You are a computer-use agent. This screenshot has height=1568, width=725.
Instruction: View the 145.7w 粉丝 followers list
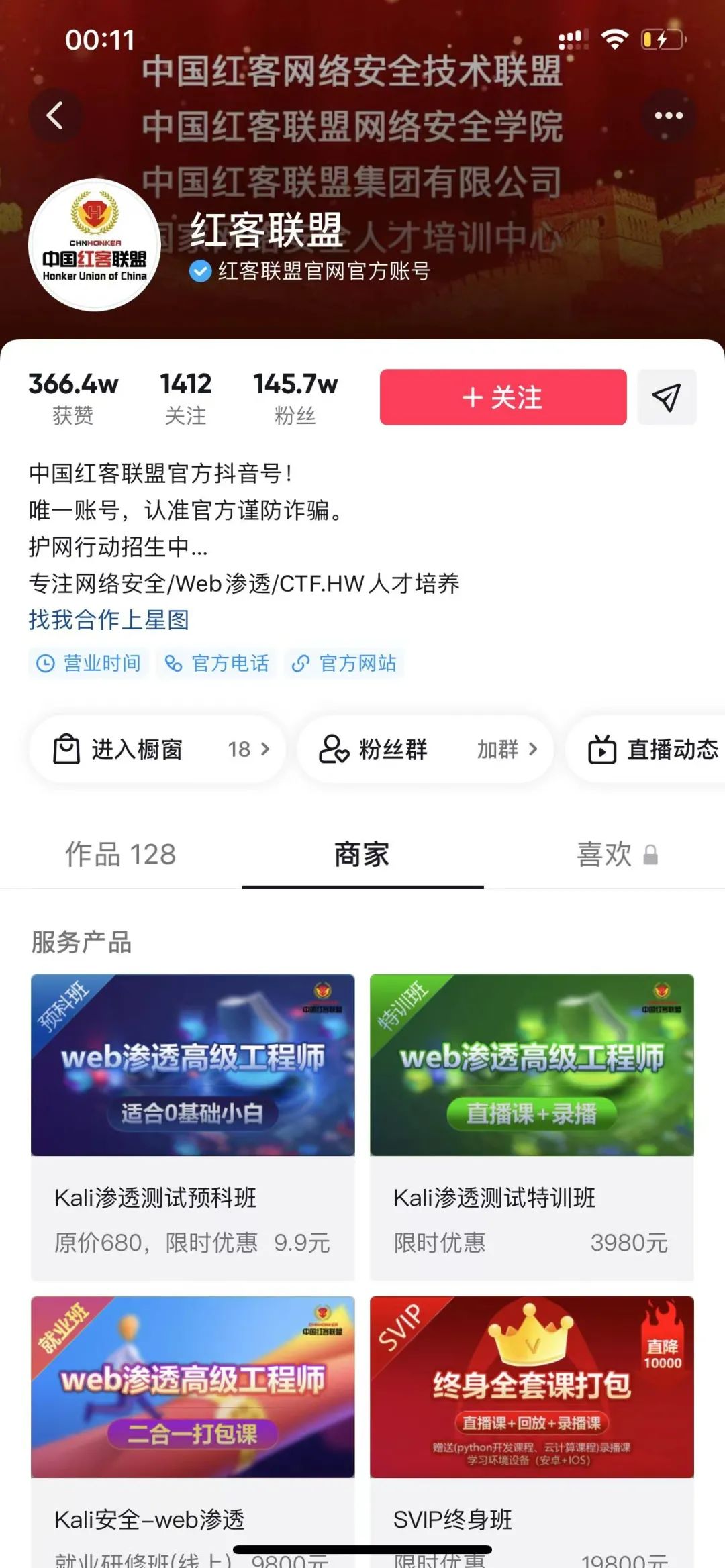pos(295,398)
